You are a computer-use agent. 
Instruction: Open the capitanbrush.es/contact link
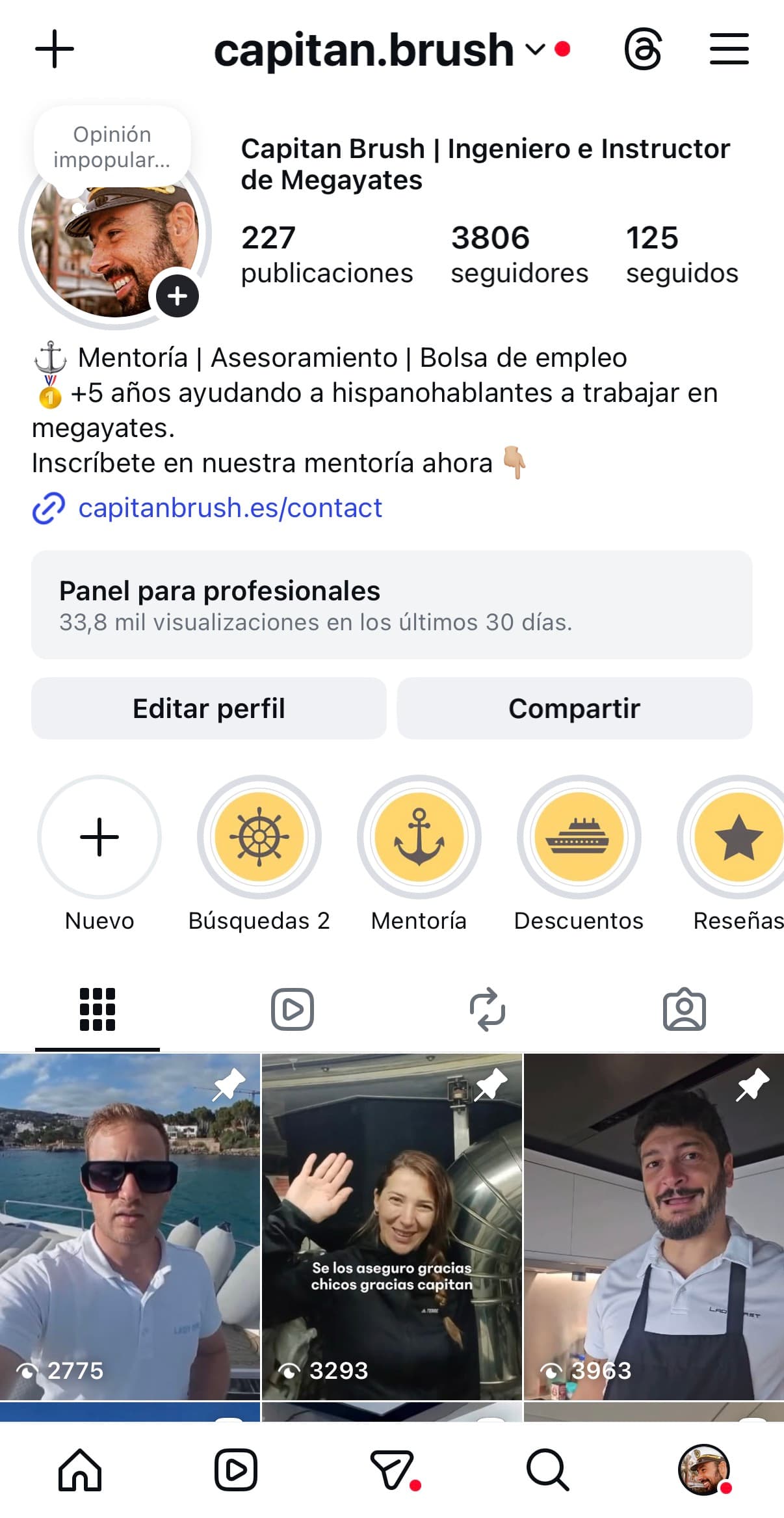click(229, 508)
